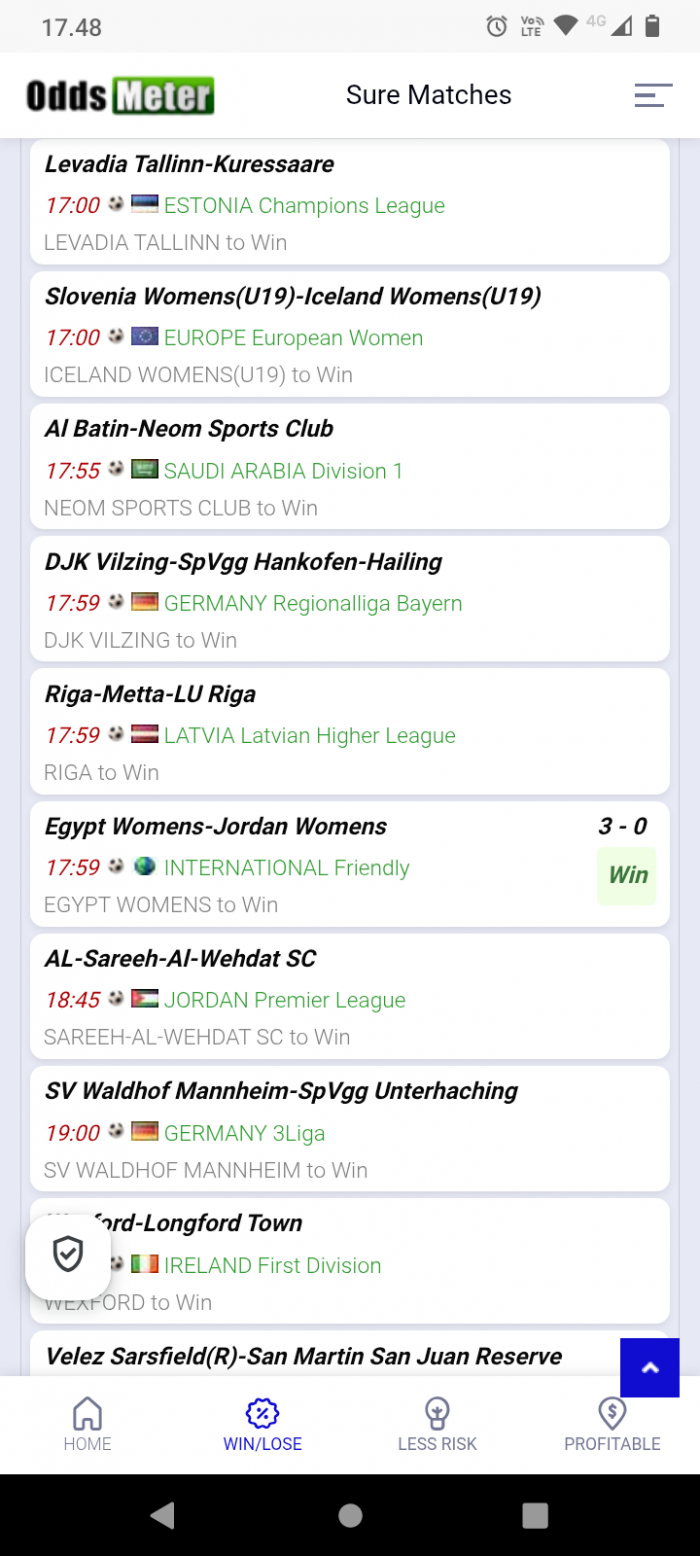Tap the scroll-to-top arrow button
Viewport: 700px width, 1556px height.
650,1367
